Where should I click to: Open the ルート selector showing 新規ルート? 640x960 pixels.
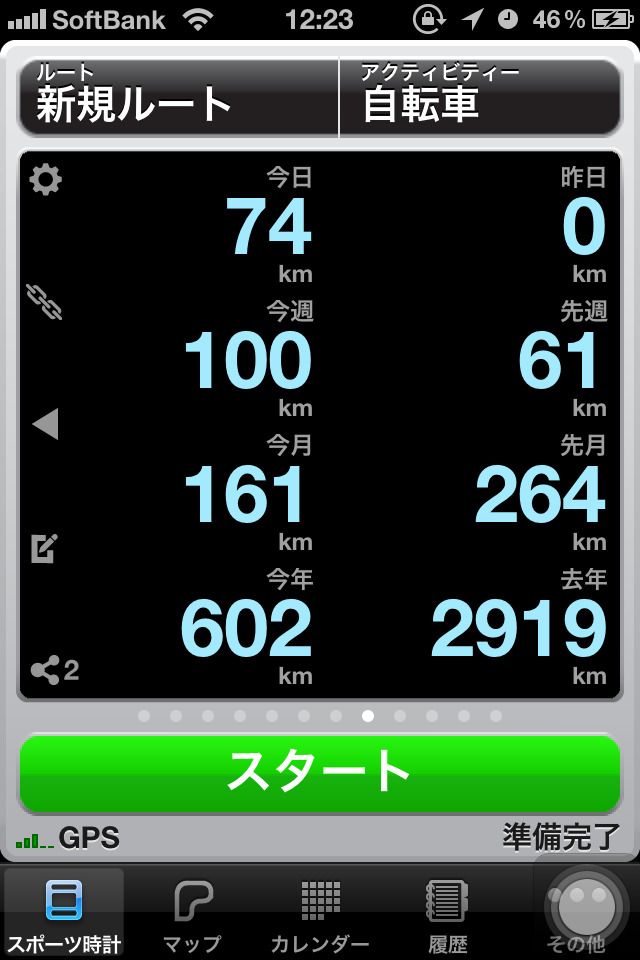coord(179,98)
